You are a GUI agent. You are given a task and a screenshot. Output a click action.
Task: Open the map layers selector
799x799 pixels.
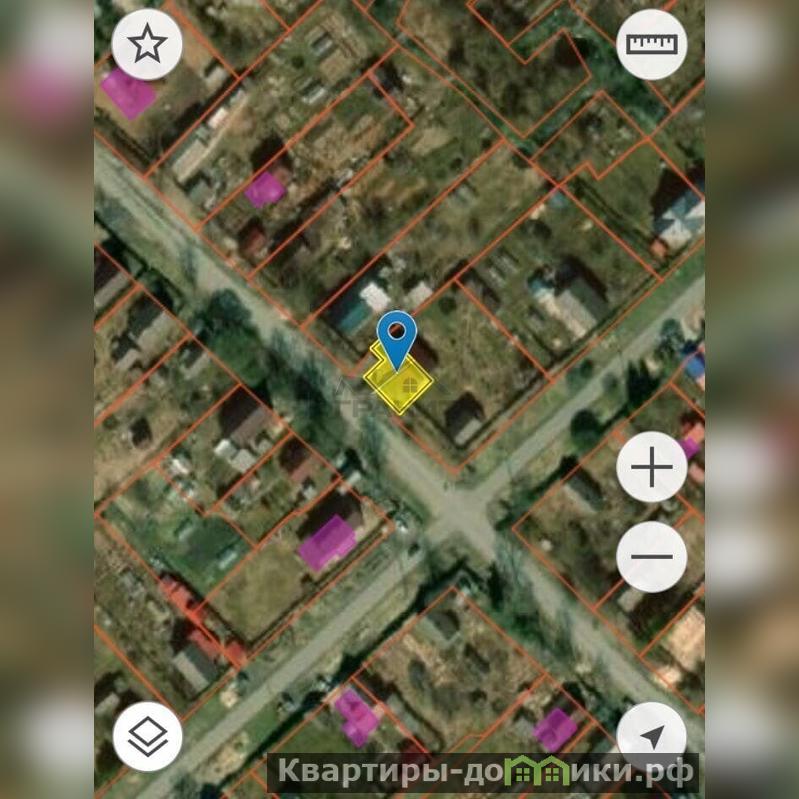click(147, 736)
